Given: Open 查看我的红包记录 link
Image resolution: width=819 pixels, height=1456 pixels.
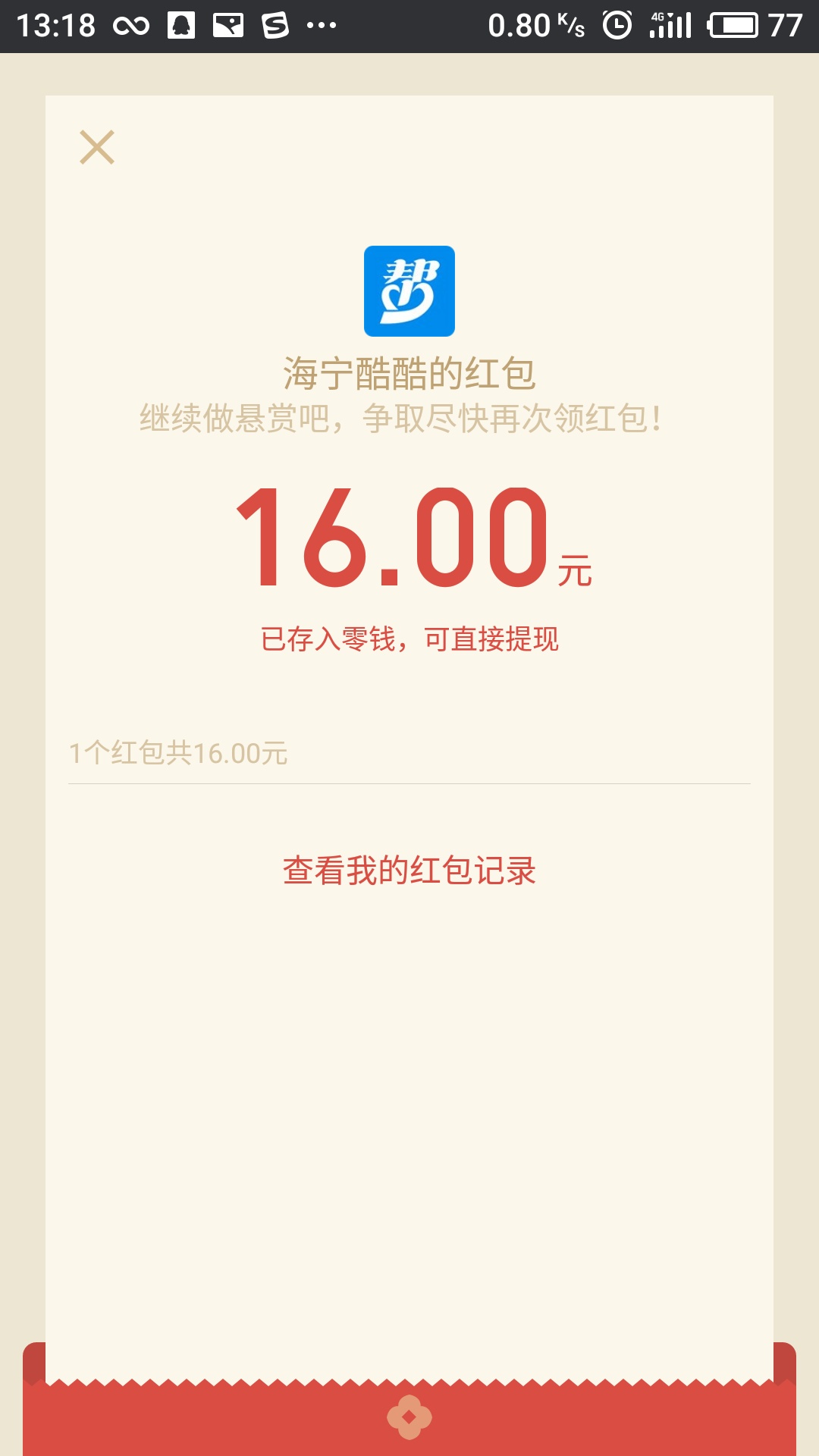Looking at the screenshot, I should point(409,871).
